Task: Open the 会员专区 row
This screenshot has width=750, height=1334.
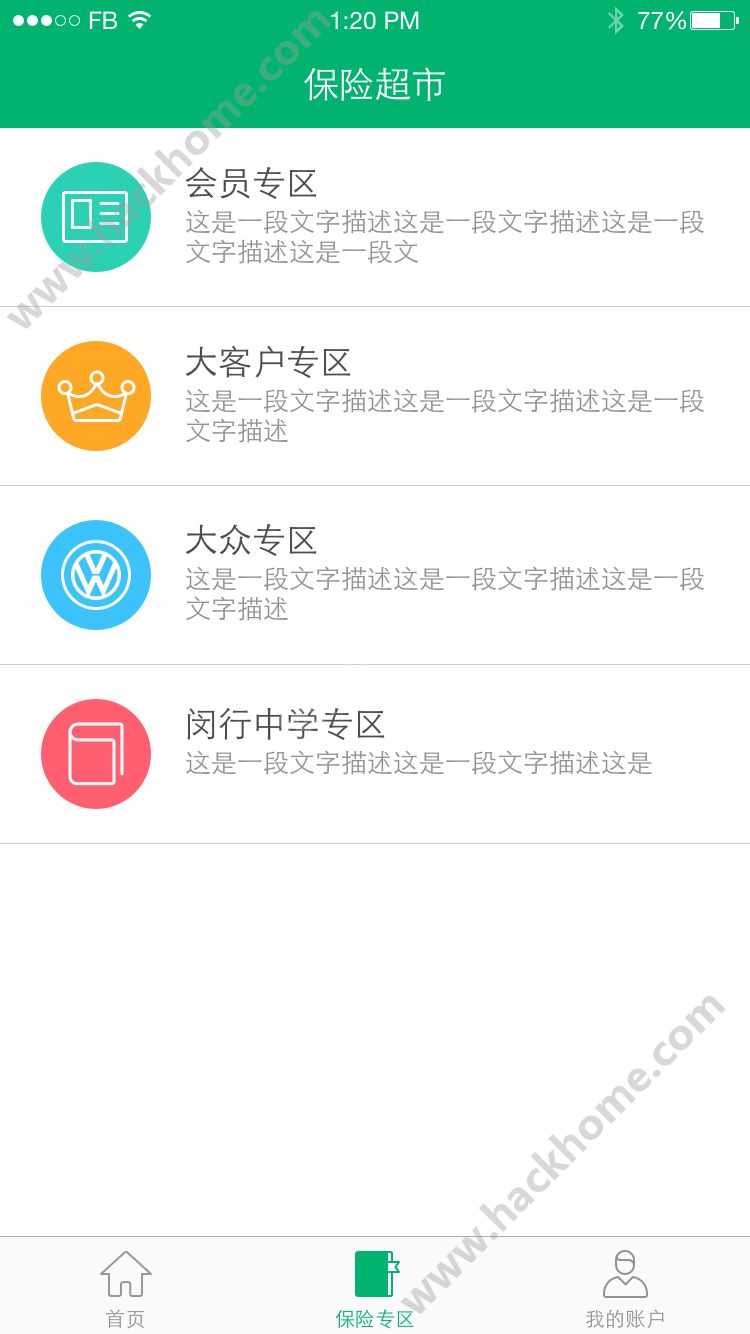Action: click(x=375, y=217)
